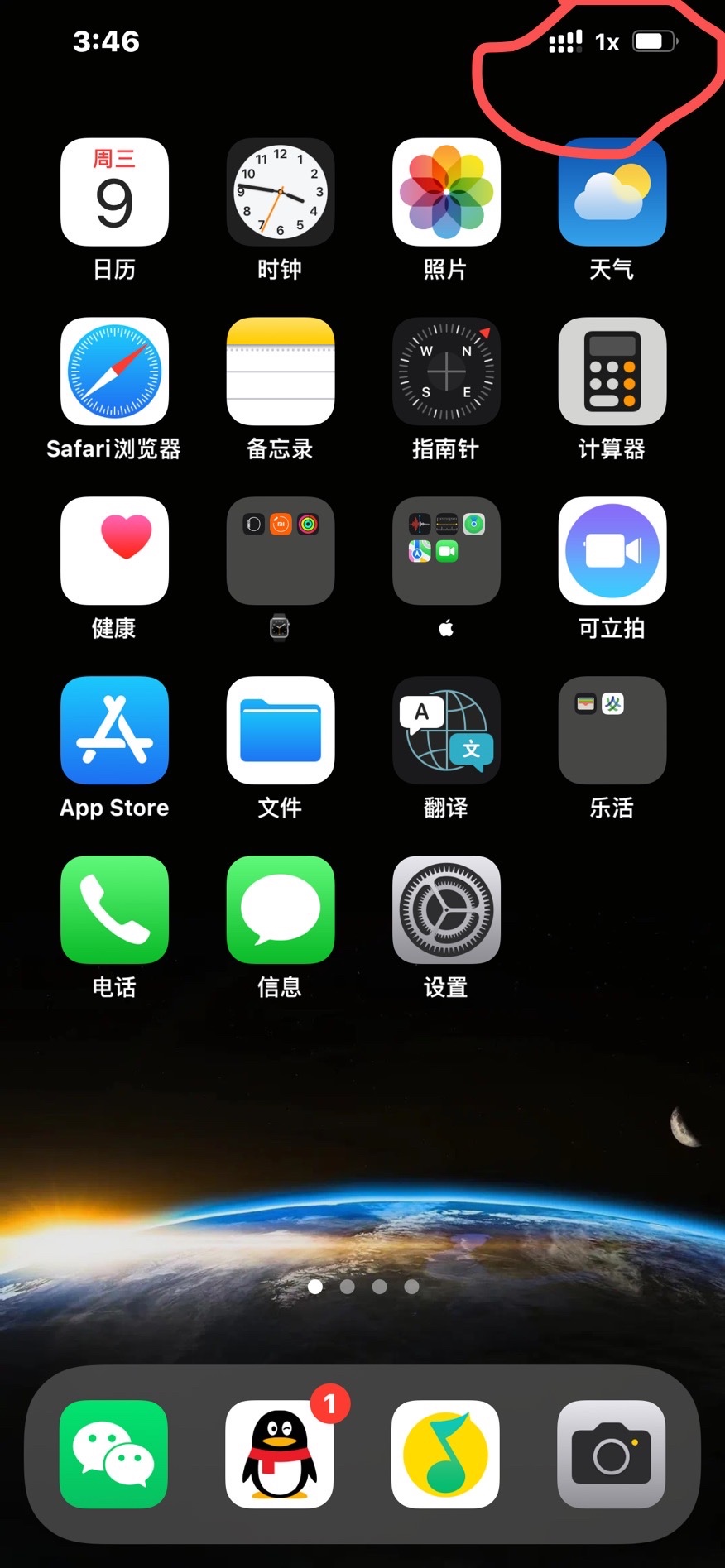This screenshot has width=725, height=1568.
Task: Open the 信息 messages app
Action: pos(281,910)
